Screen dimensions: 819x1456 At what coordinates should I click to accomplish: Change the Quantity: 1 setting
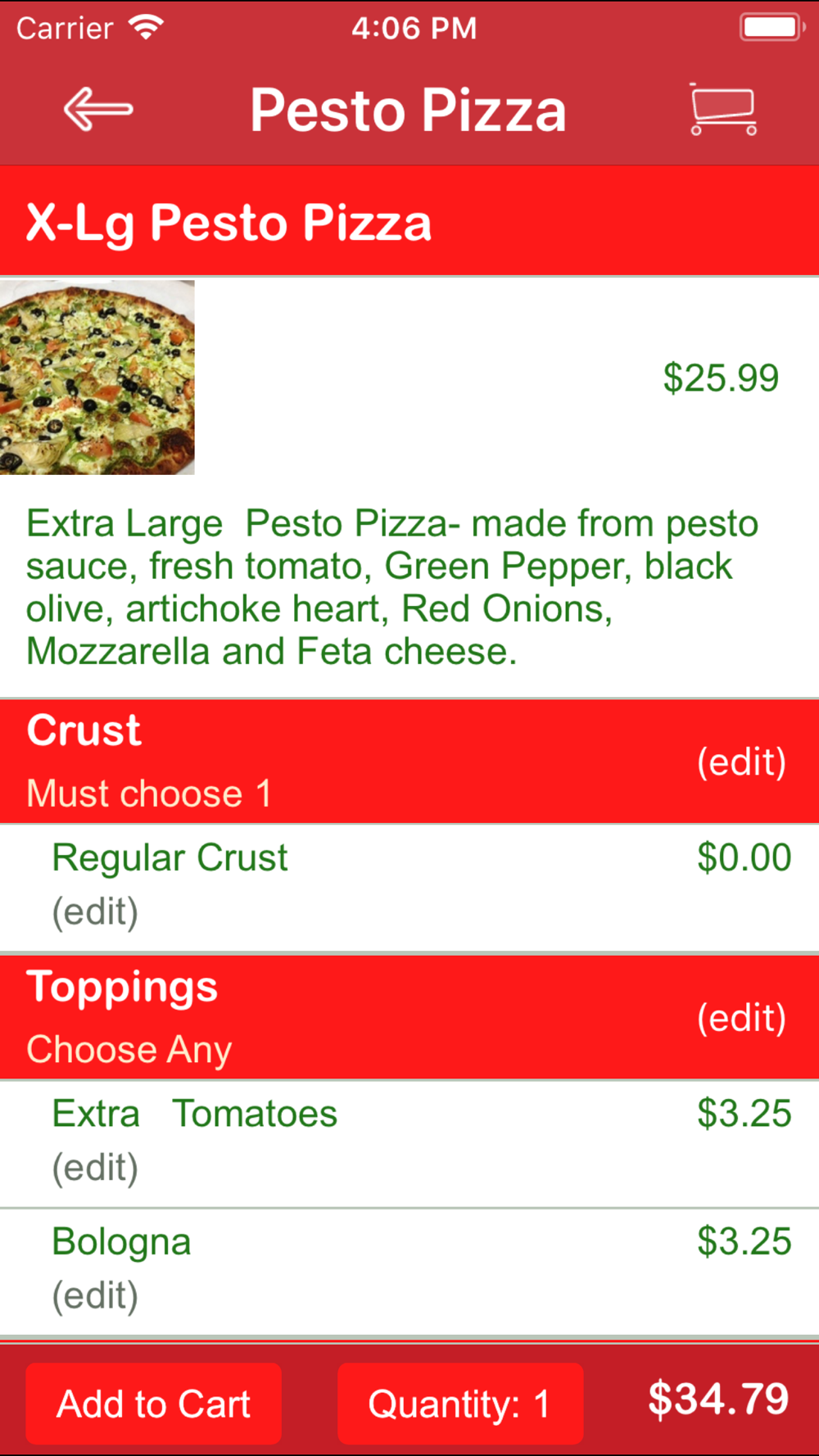[459, 1404]
